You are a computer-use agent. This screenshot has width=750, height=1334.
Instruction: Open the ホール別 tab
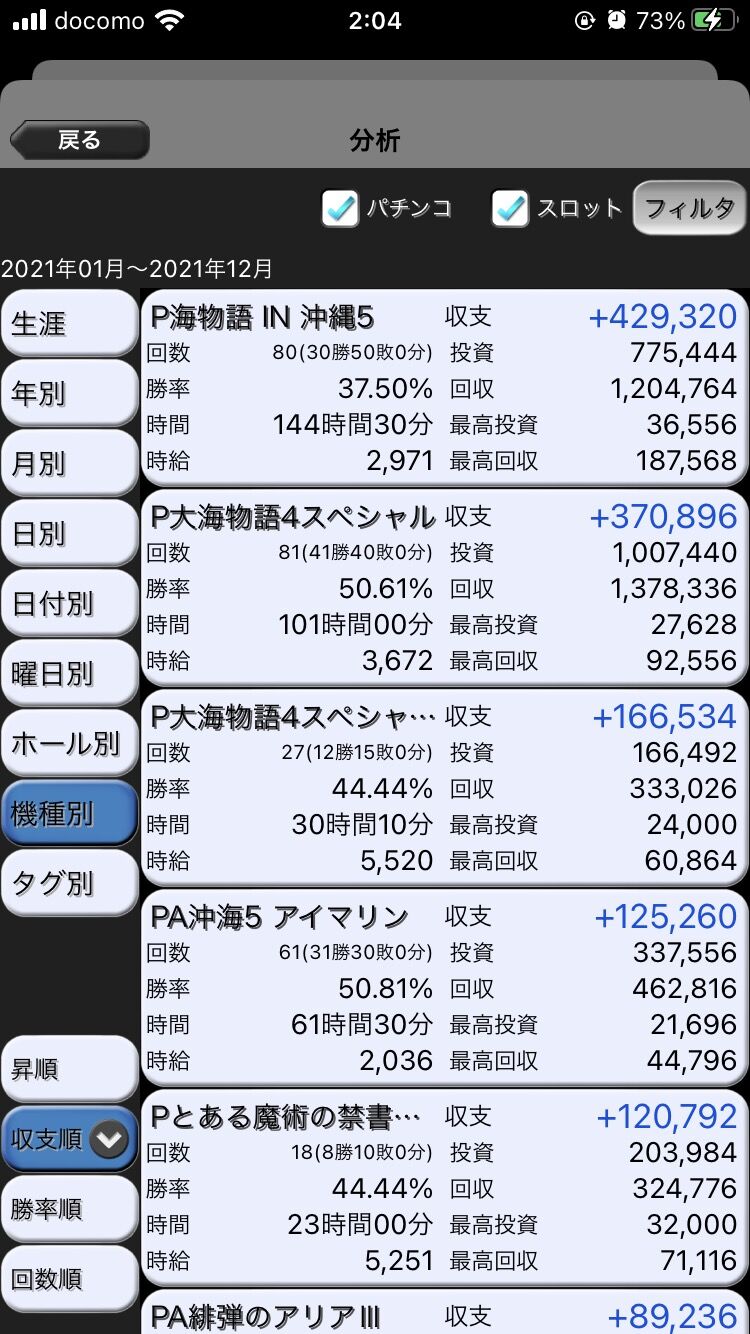coord(69,743)
